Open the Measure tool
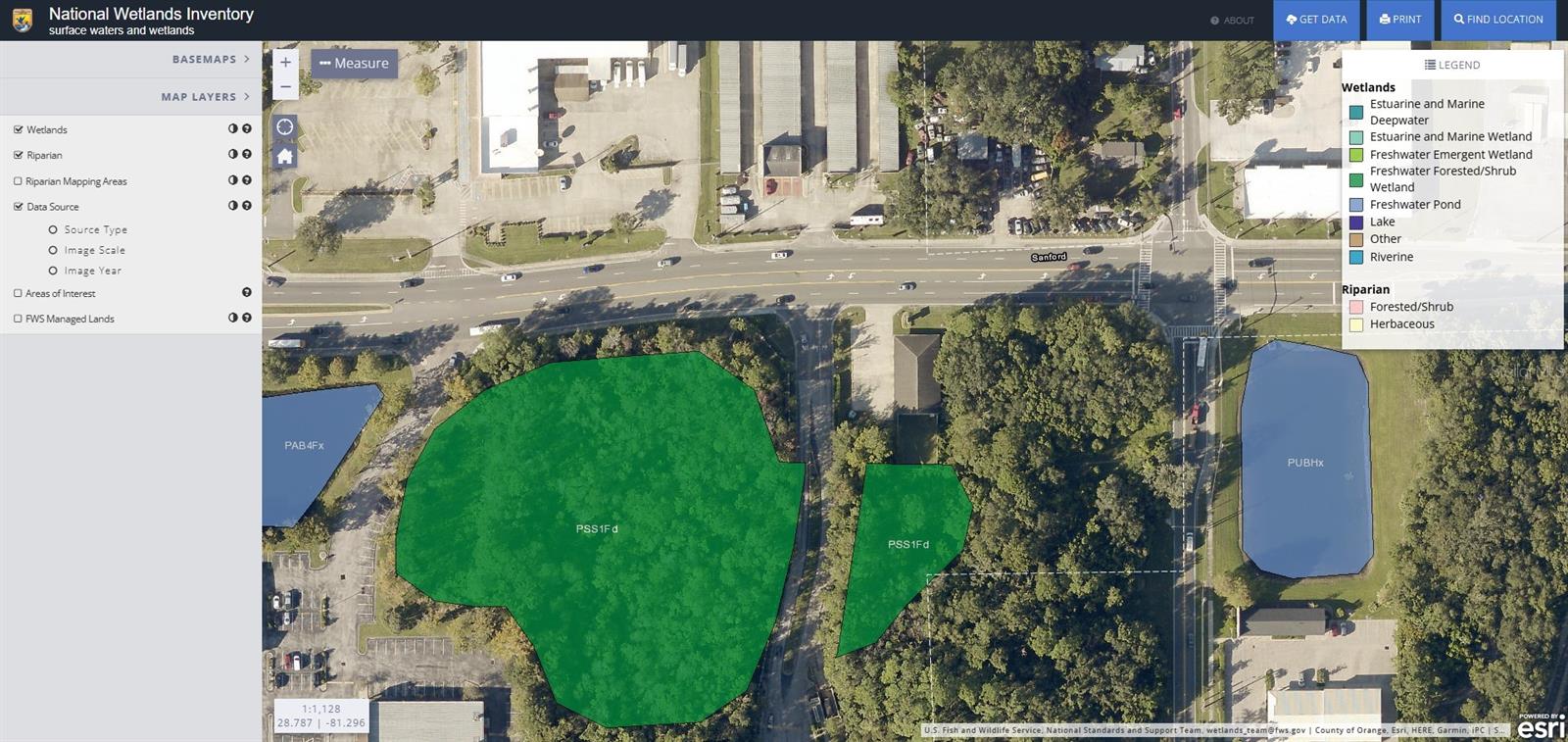Screen dimensions: 1568x742 (355, 64)
